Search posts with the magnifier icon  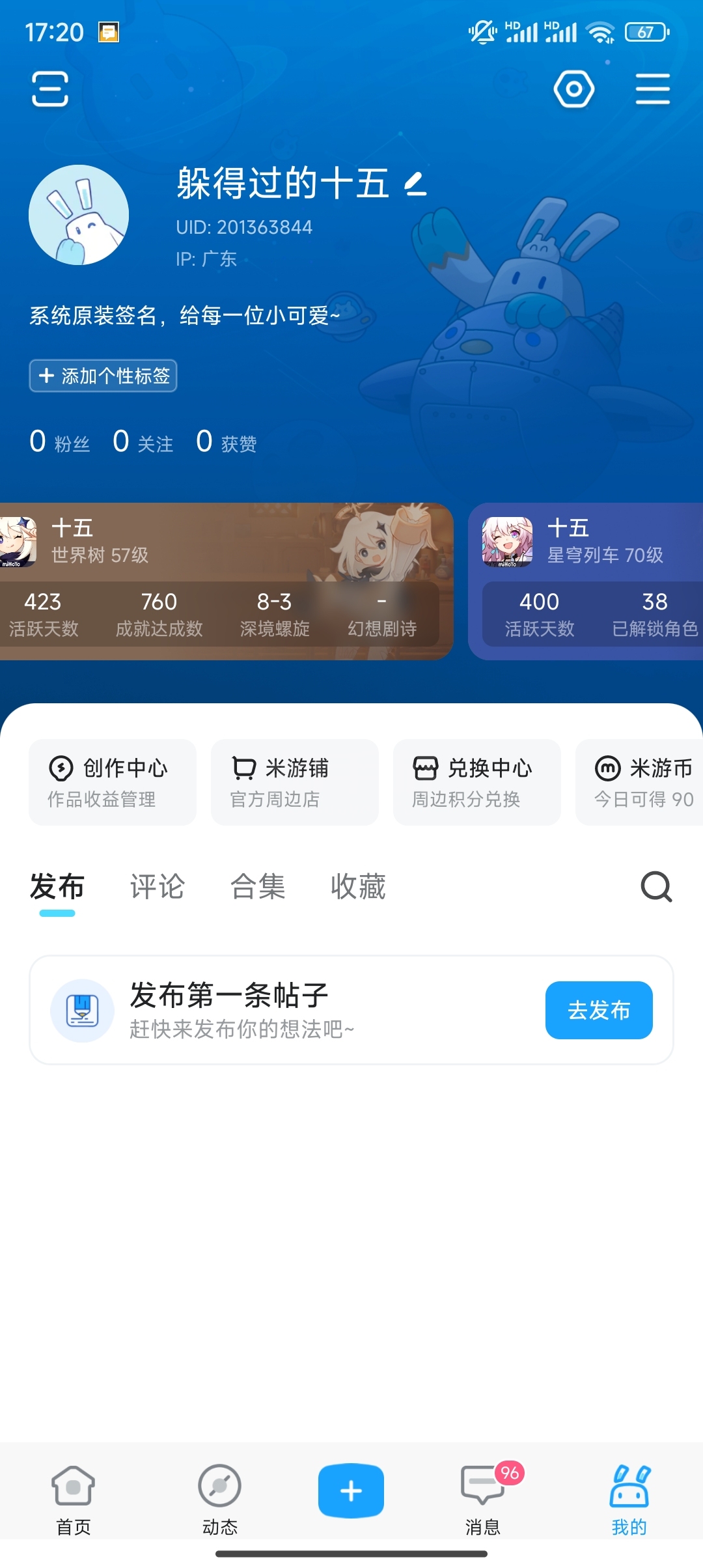(x=656, y=886)
